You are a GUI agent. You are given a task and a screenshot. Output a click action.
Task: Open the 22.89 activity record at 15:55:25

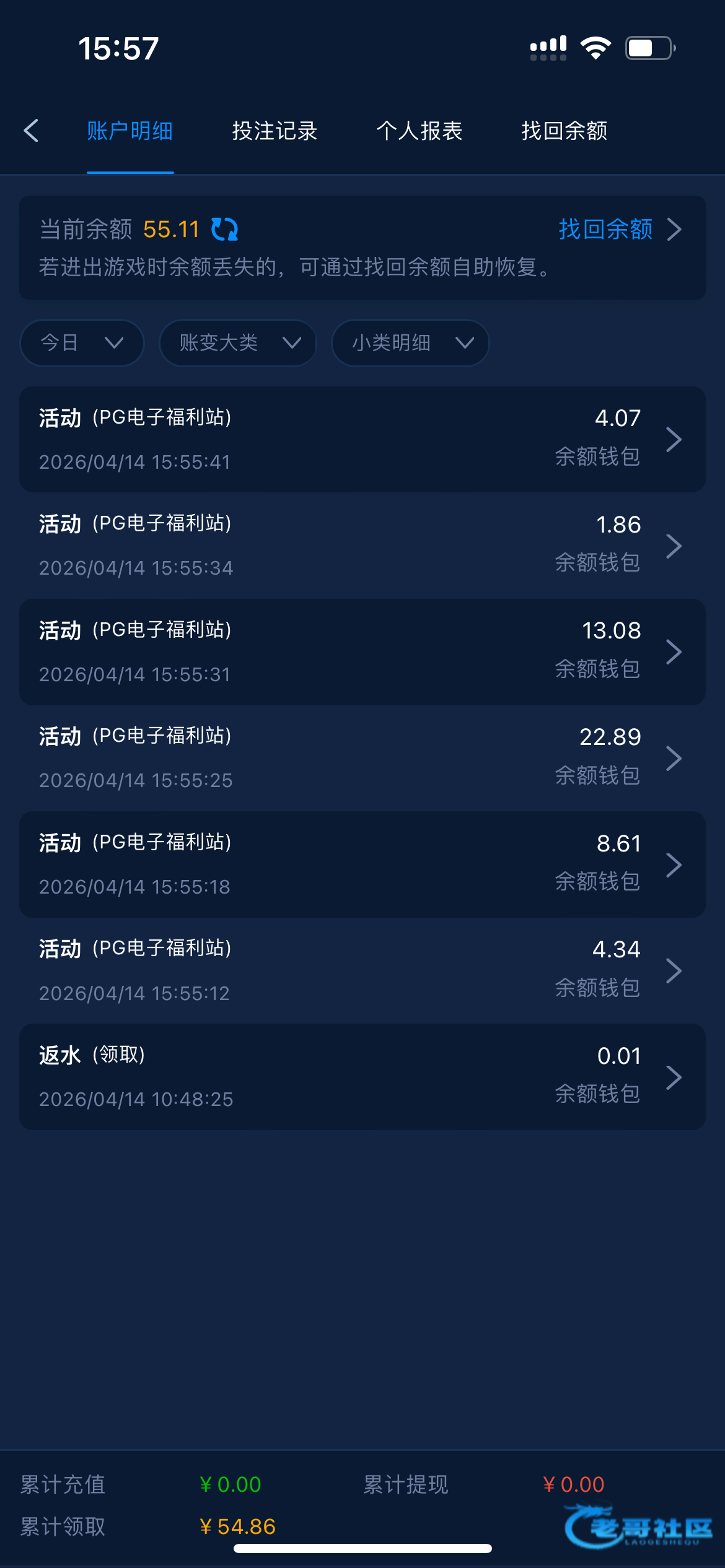(362, 758)
